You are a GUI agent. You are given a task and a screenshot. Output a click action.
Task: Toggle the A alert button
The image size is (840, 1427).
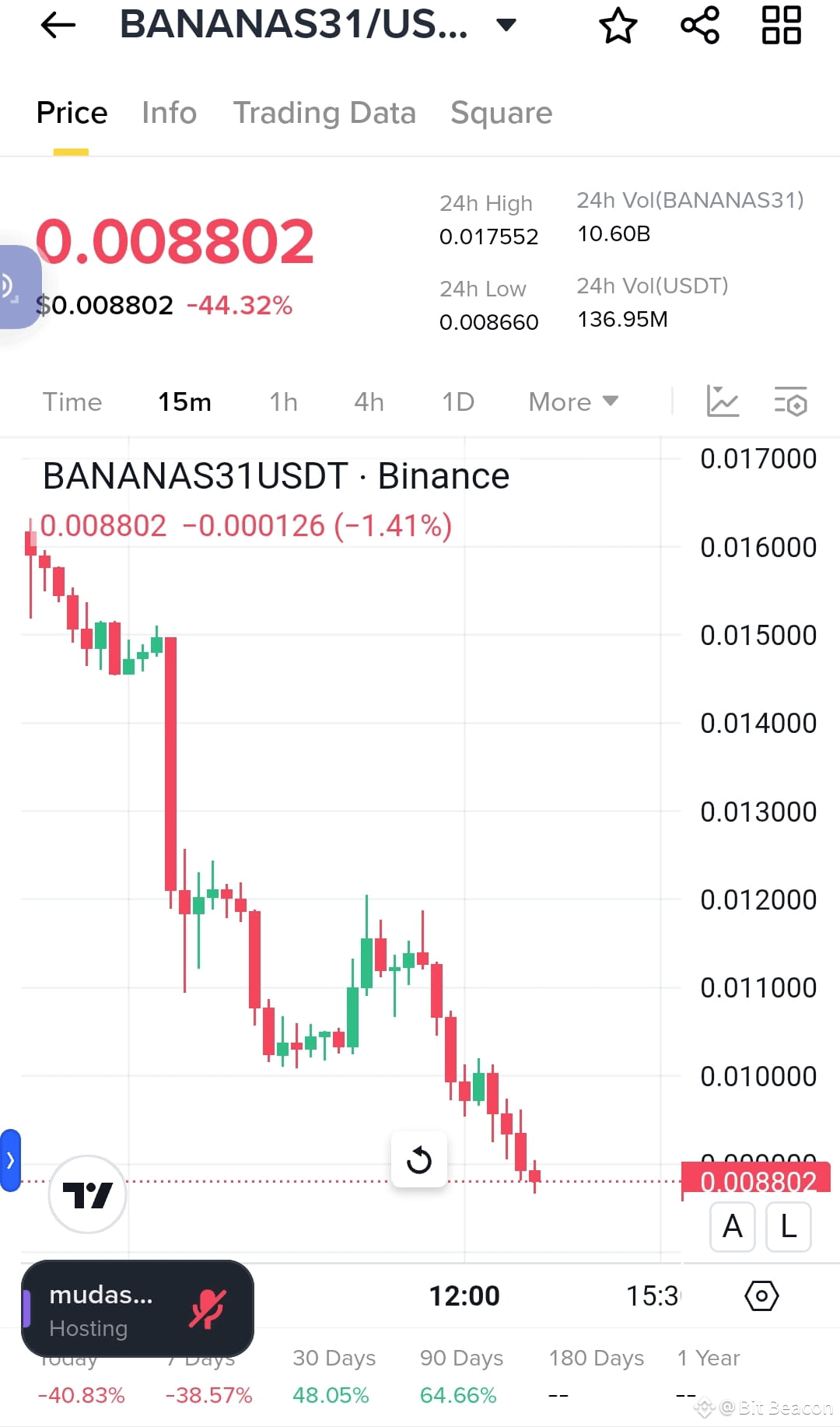(732, 1227)
